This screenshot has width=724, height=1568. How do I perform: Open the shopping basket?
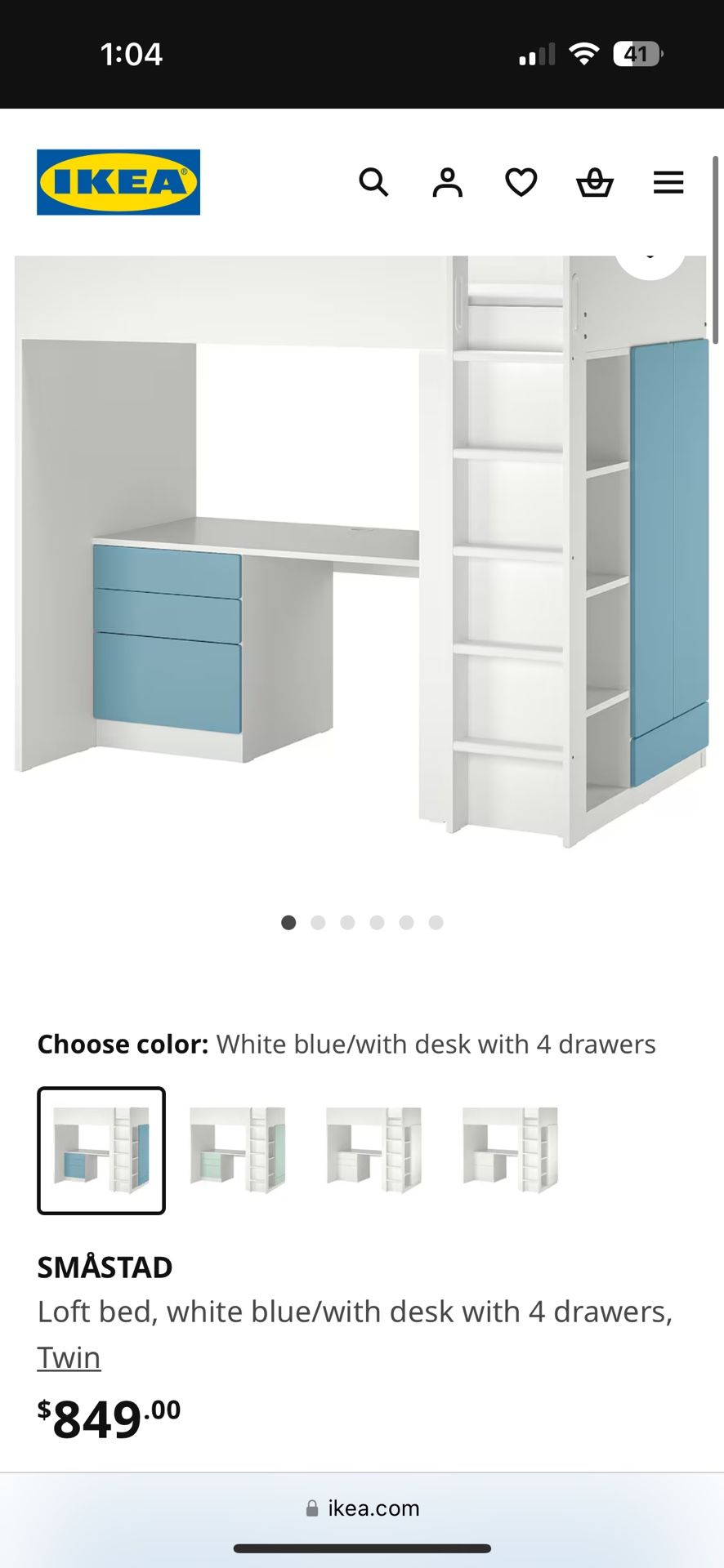594,182
